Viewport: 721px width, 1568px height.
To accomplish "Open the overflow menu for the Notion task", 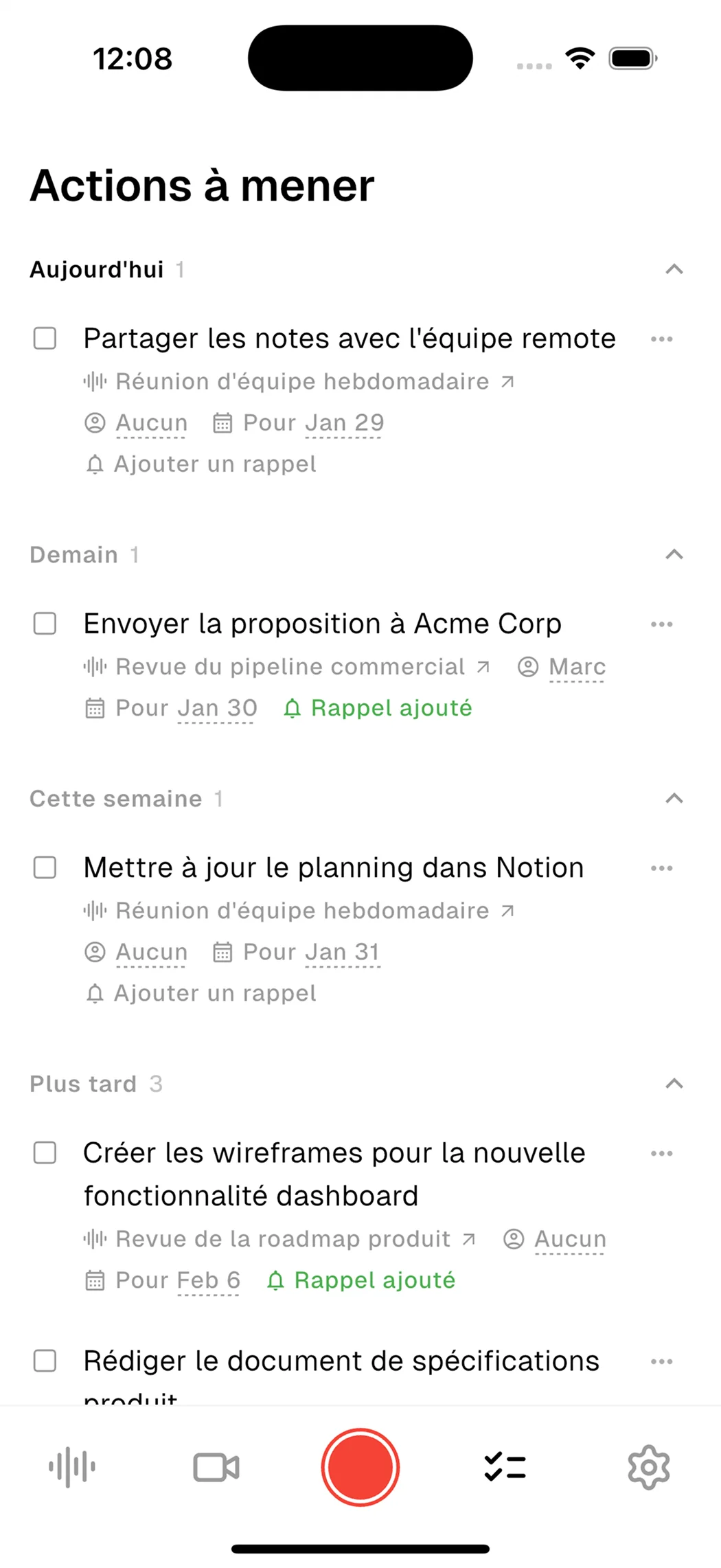I will [661, 867].
